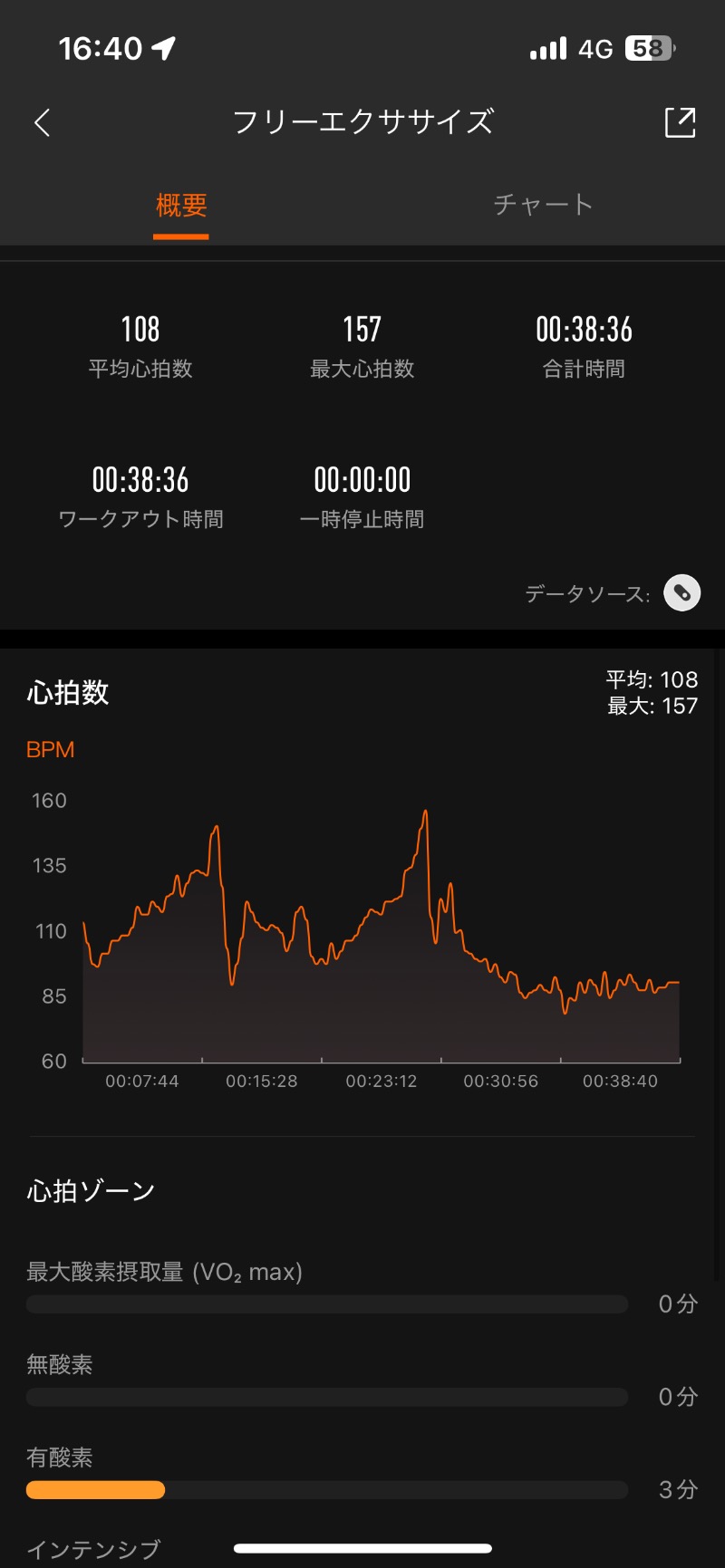Tap the 4G network indicator
Viewport: 725px width, 1568px height.
594,48
